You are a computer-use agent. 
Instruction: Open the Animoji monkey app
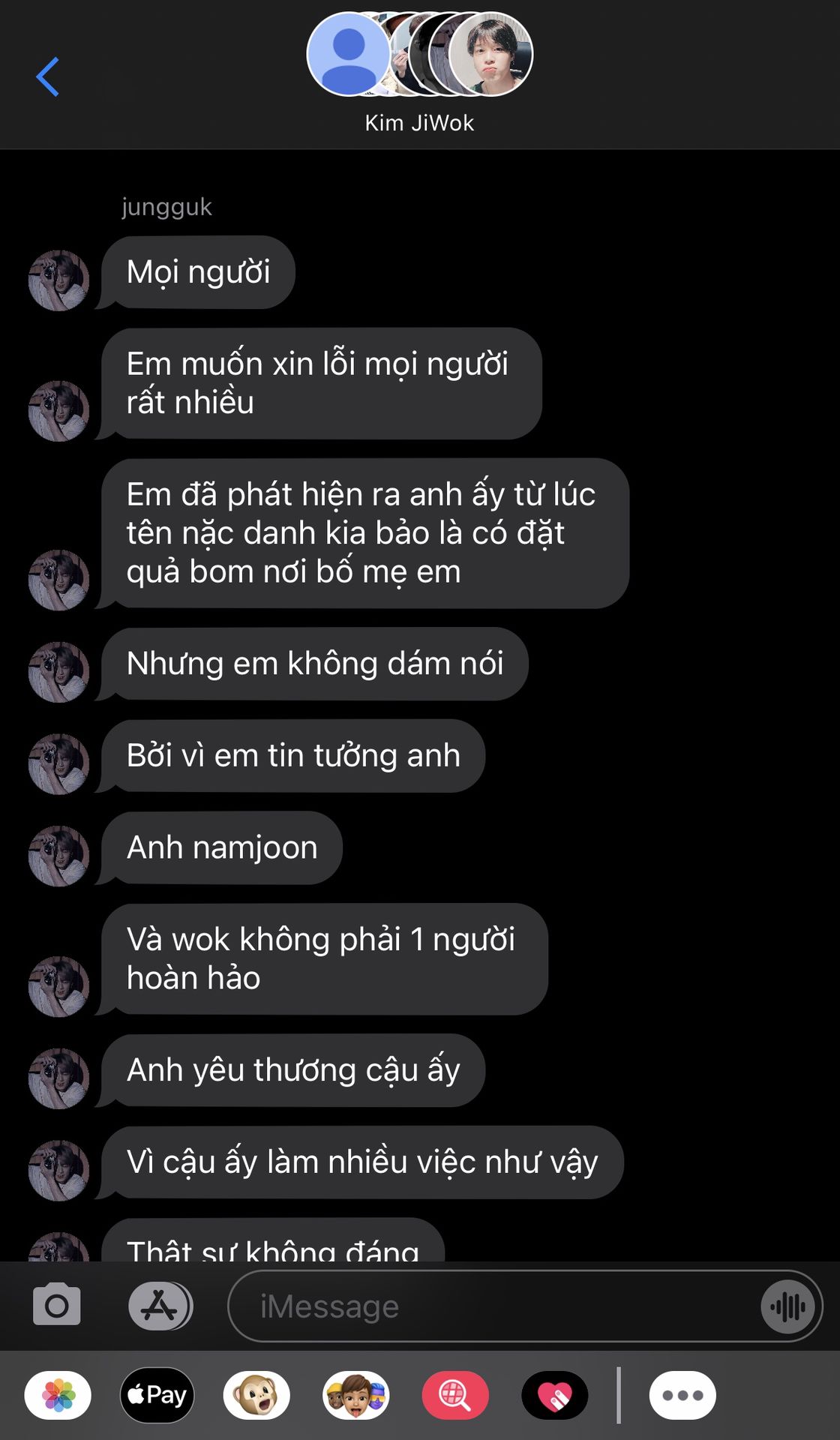tap(256, 1396)
